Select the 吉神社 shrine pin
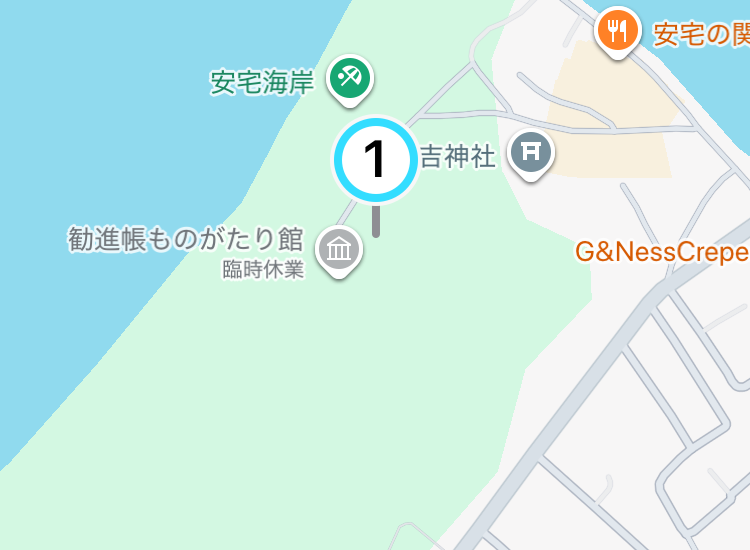The width and height of the screenshot is (750, 550). tap(531, 152)
